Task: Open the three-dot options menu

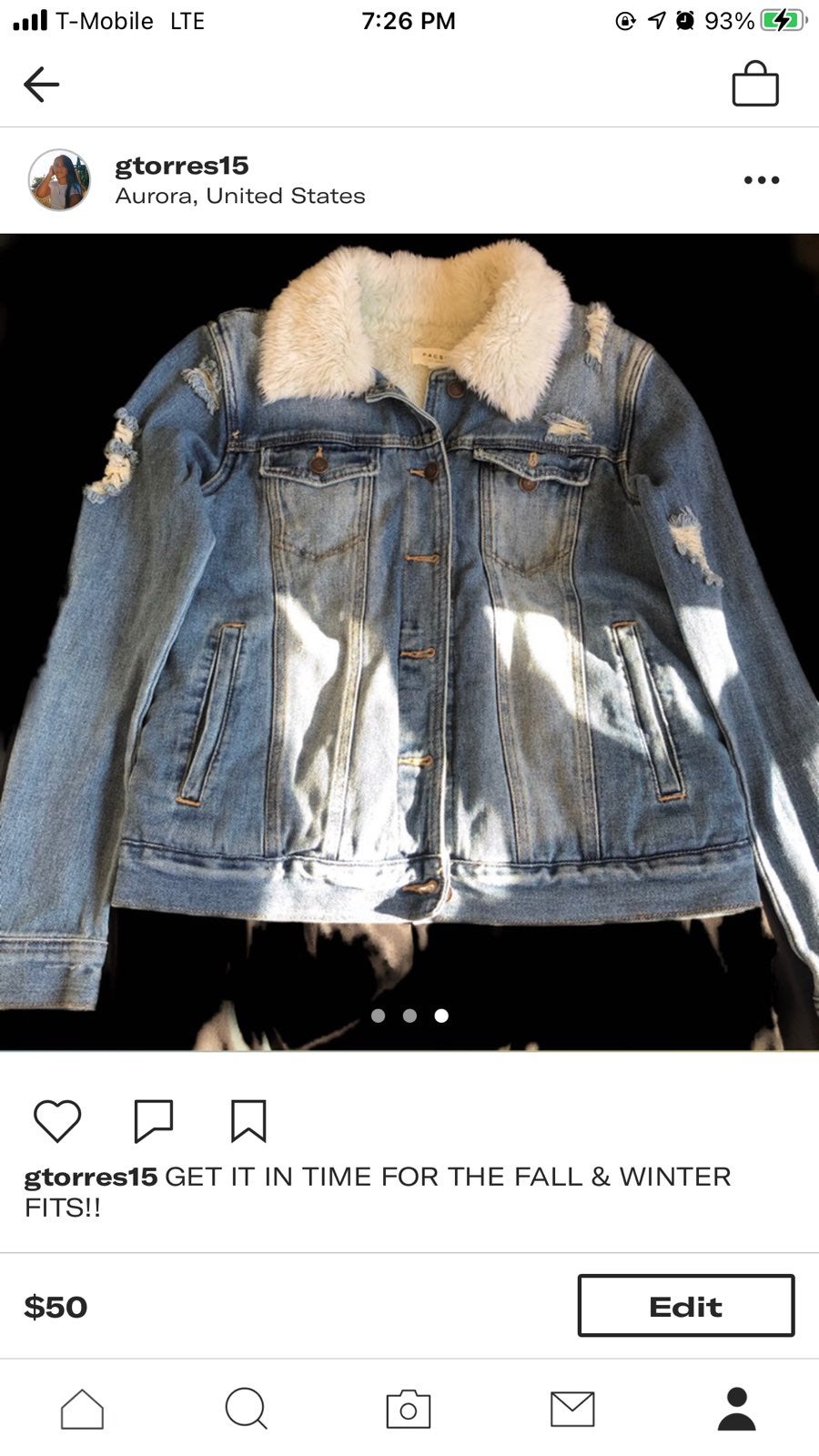Action: (x=762, y=180)
